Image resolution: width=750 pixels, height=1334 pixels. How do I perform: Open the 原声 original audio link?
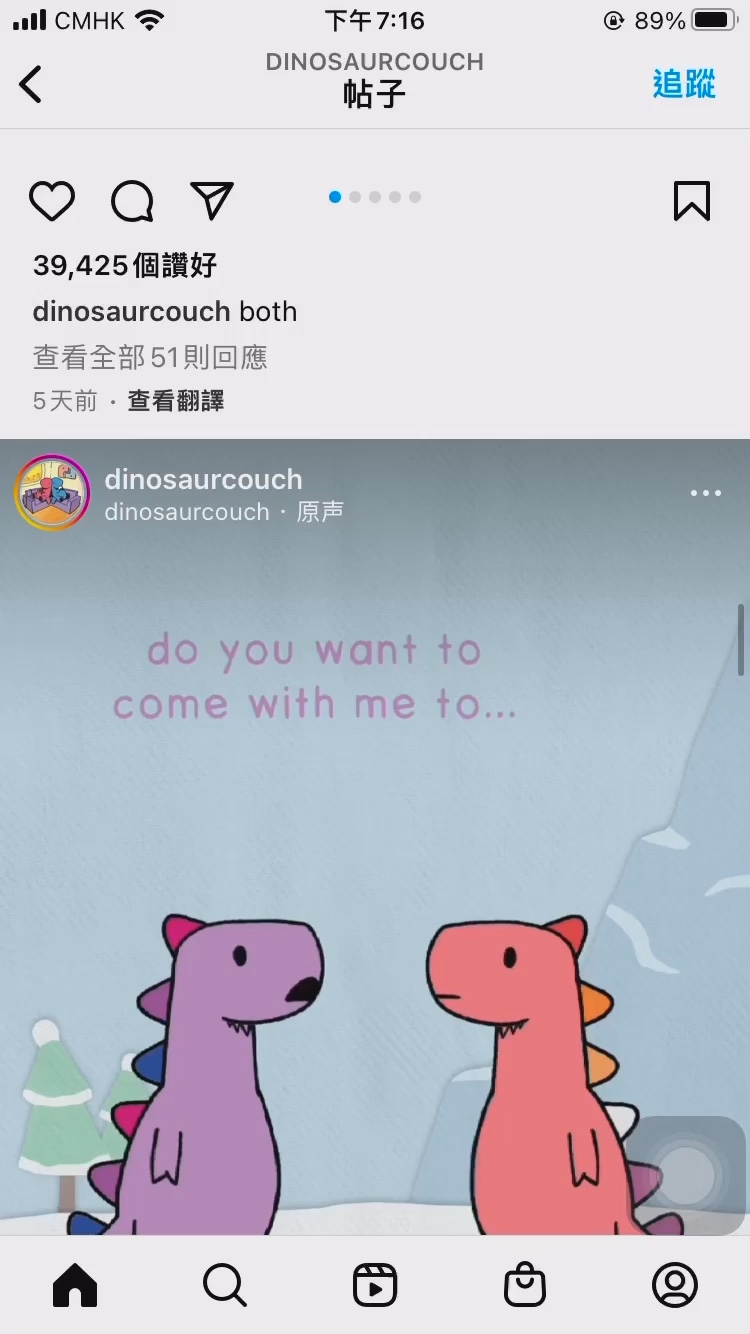[x=320, y=512]
